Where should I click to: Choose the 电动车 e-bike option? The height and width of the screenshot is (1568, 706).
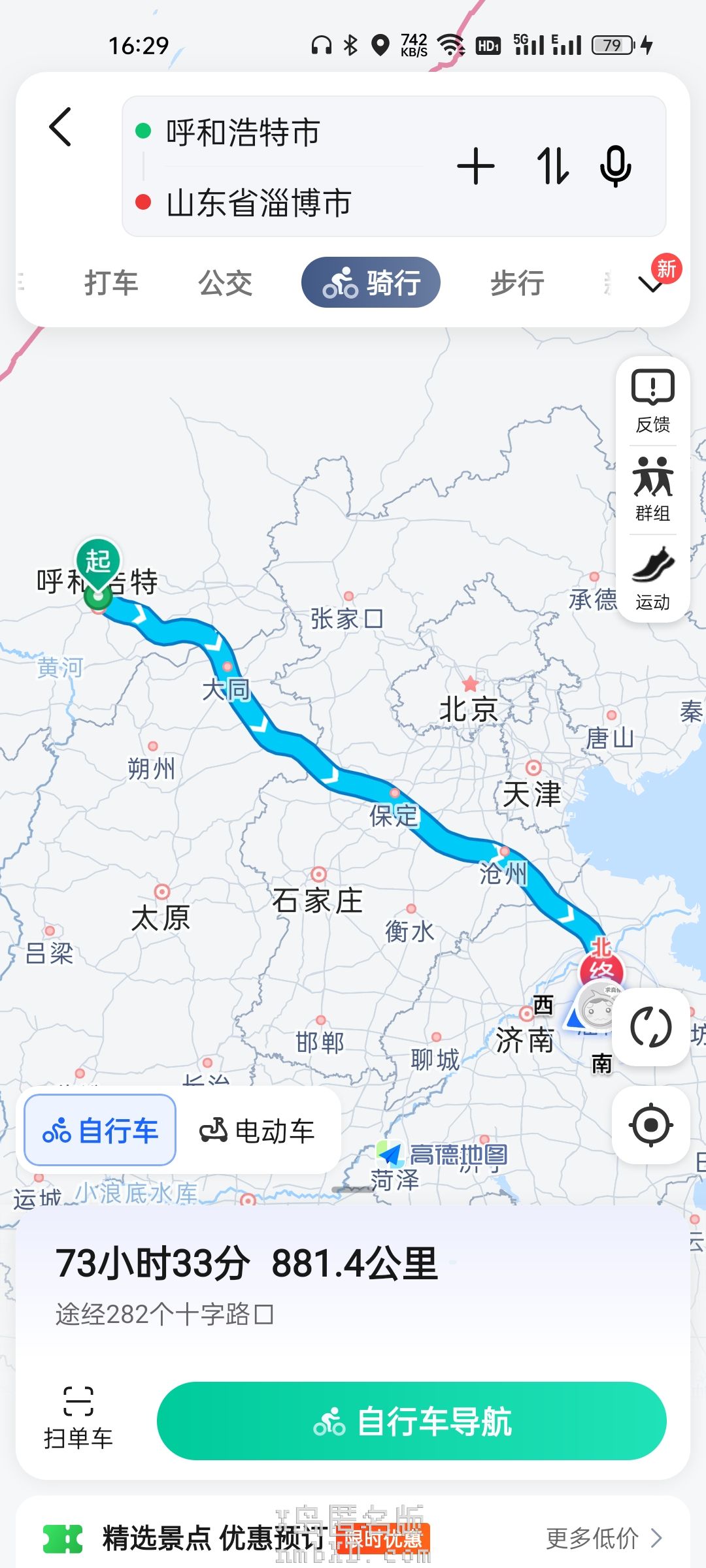258,1130
